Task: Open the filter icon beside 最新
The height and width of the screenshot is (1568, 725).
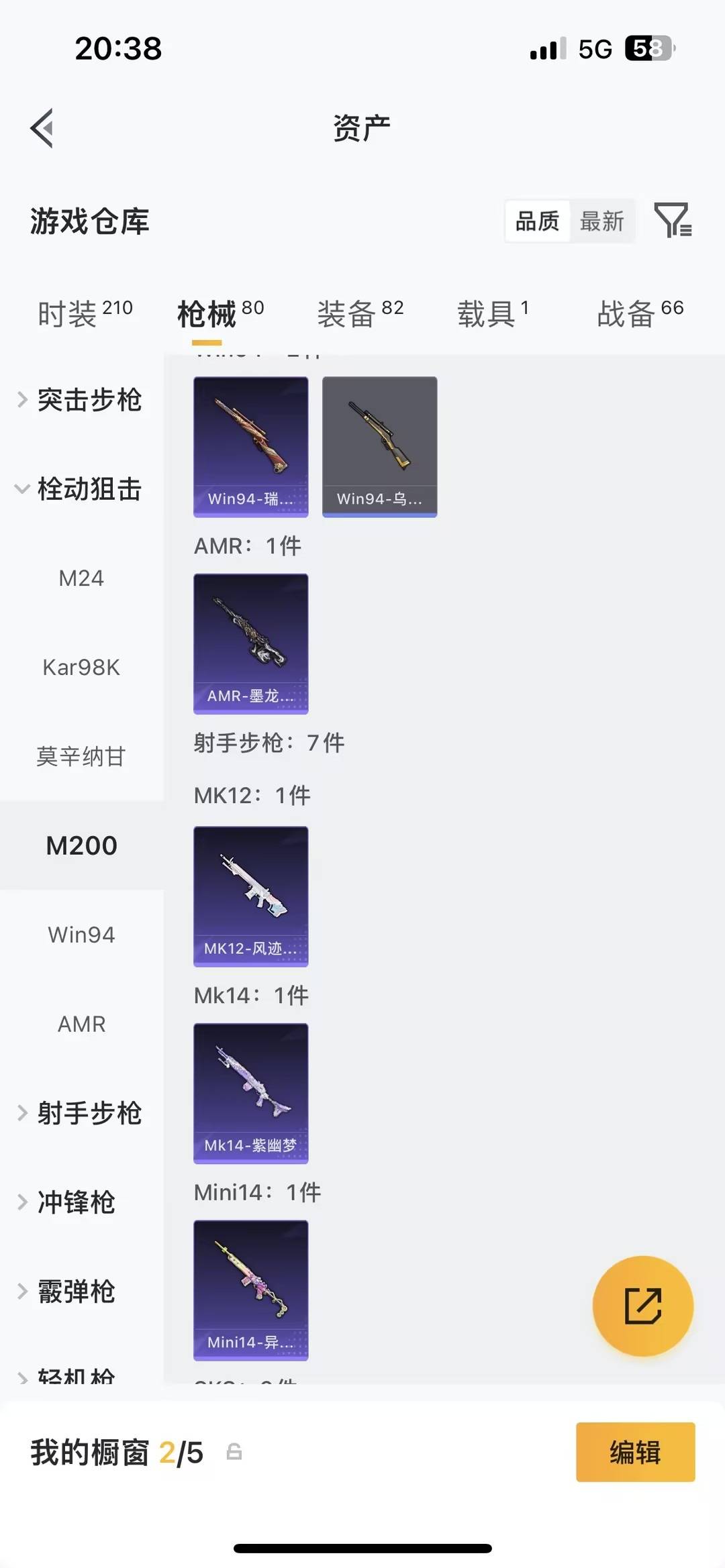Action: click(673, 220)
